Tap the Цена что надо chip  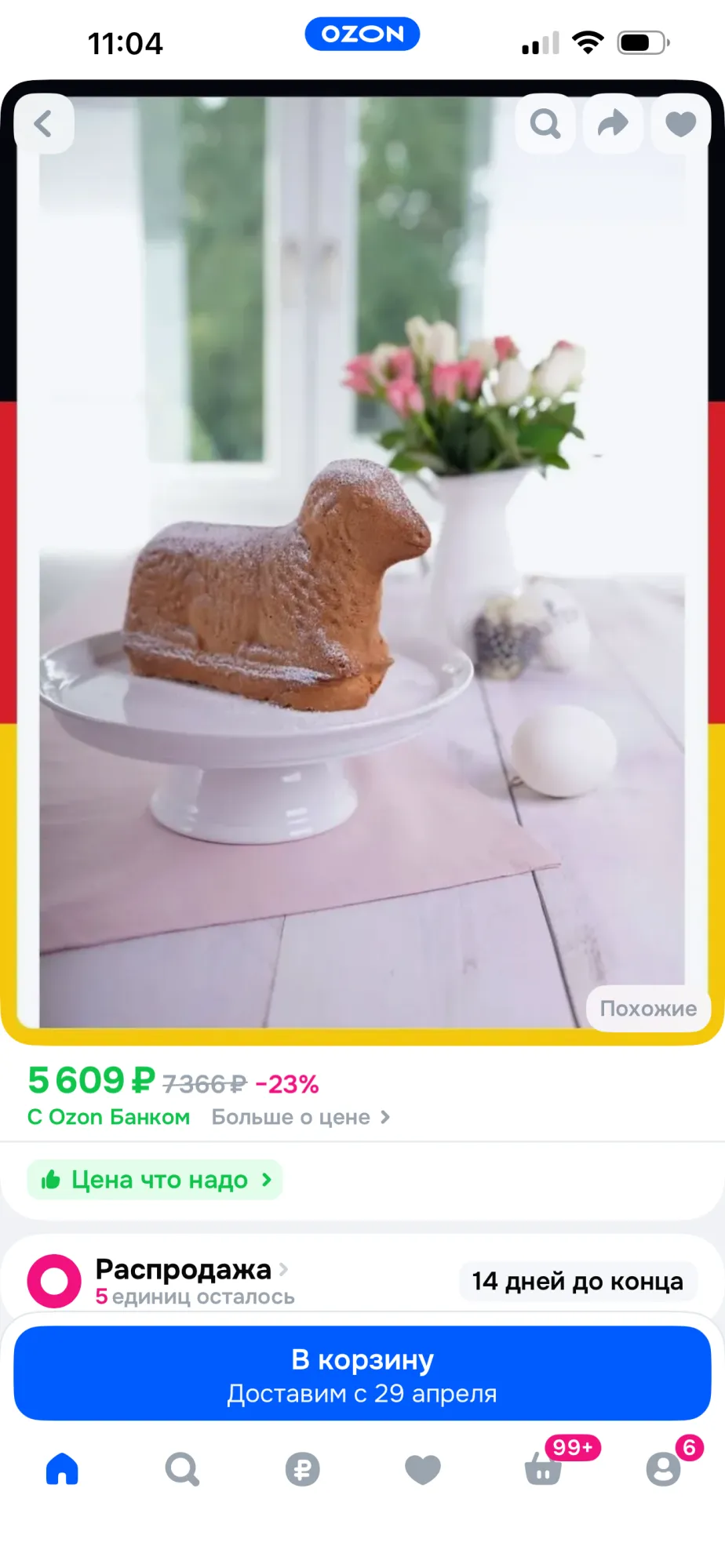click(155, 1180)
